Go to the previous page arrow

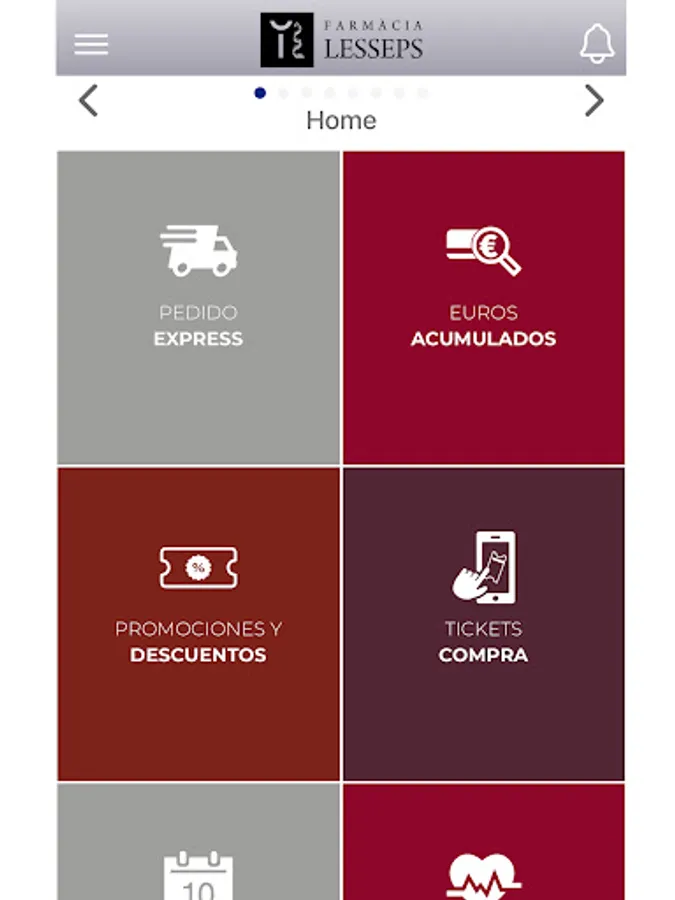[89, 100]
